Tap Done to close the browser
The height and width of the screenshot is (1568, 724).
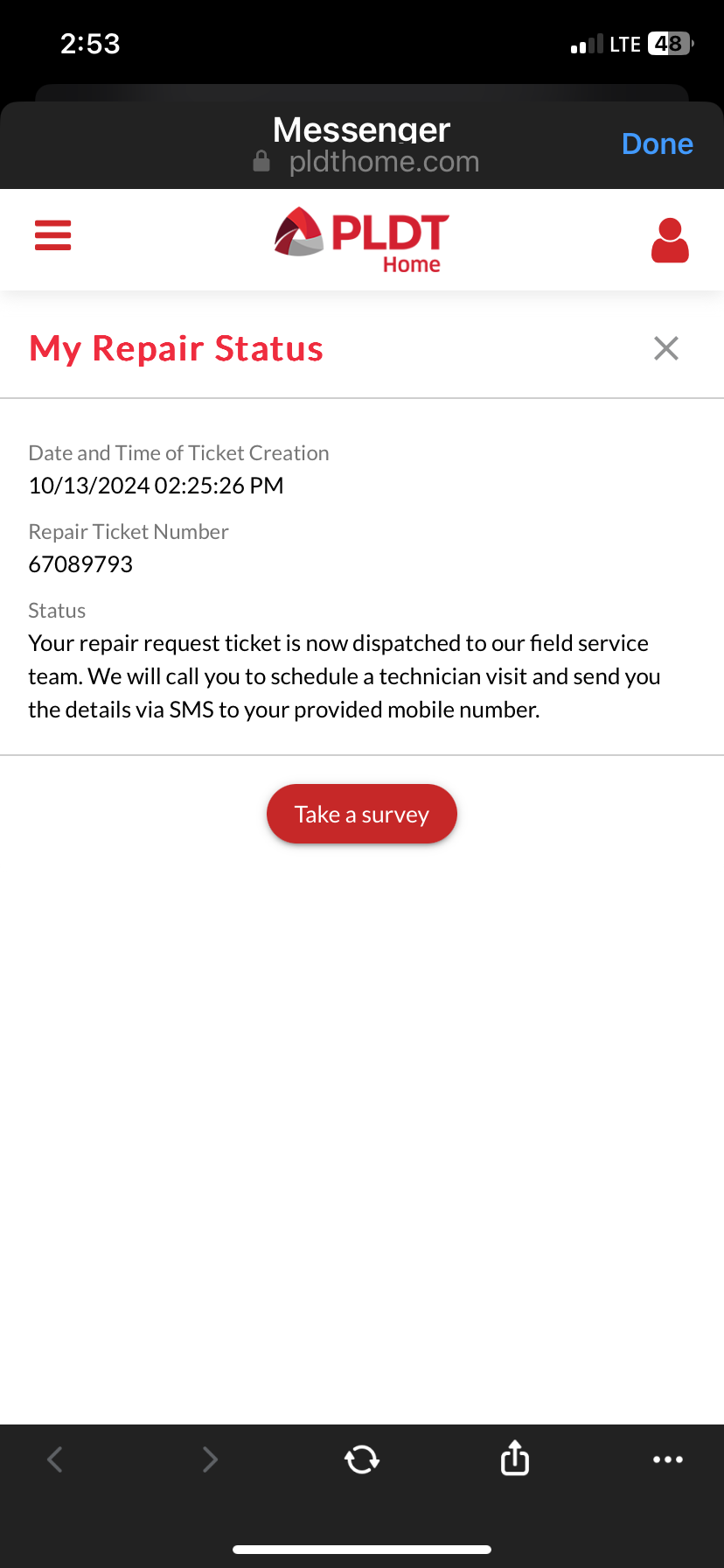[x=657, y=143]
